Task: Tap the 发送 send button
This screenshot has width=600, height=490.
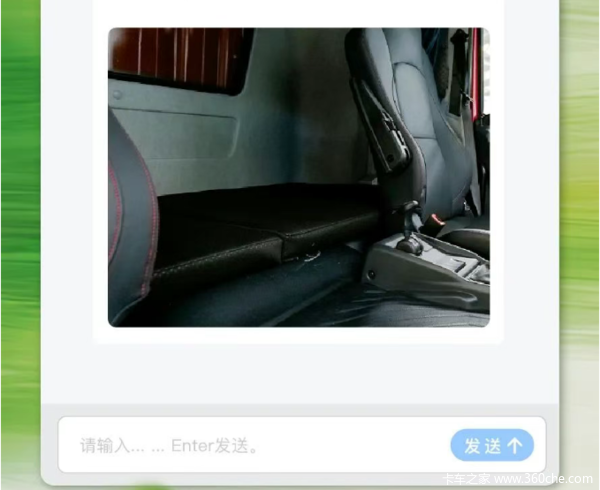Action: pos(491,445)
